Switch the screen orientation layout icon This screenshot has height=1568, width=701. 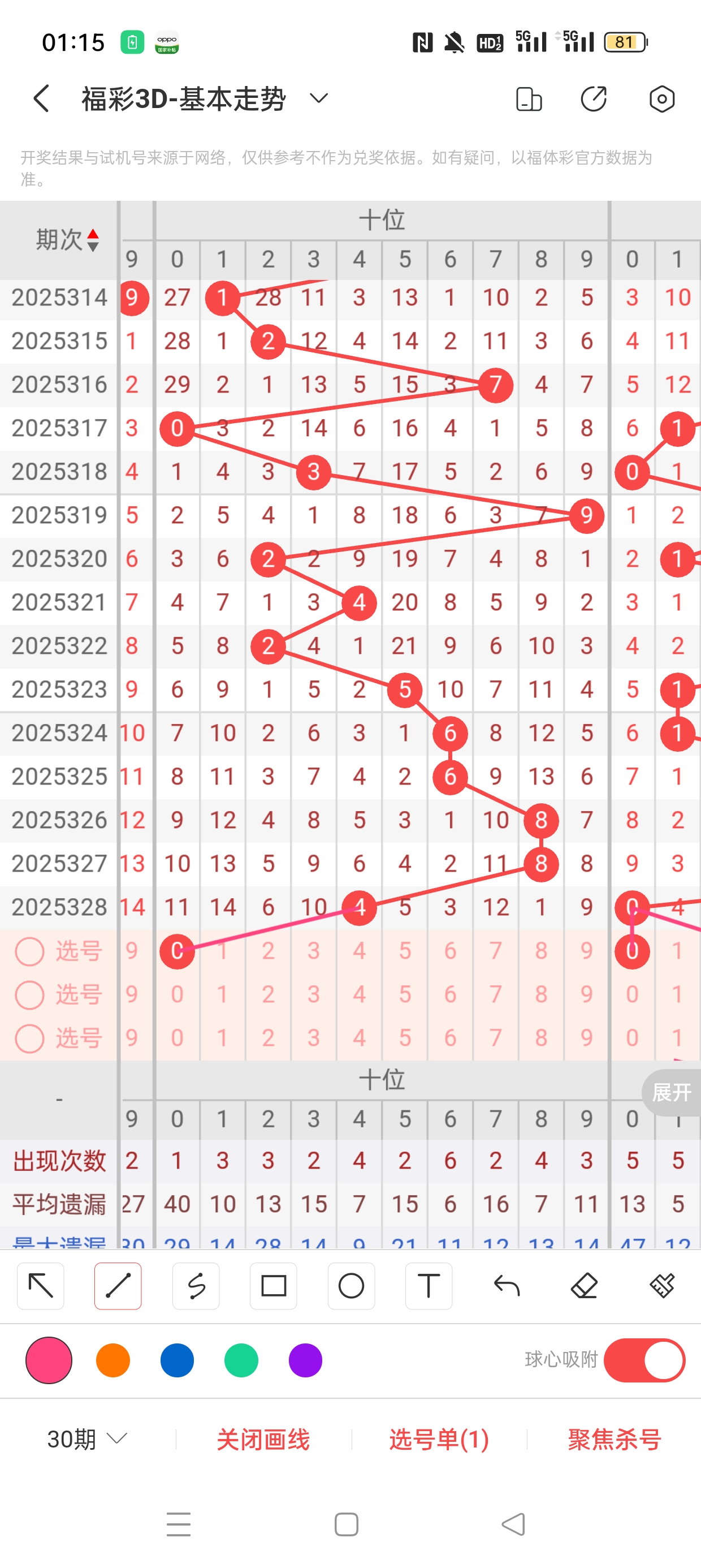(x=528, y=98)
